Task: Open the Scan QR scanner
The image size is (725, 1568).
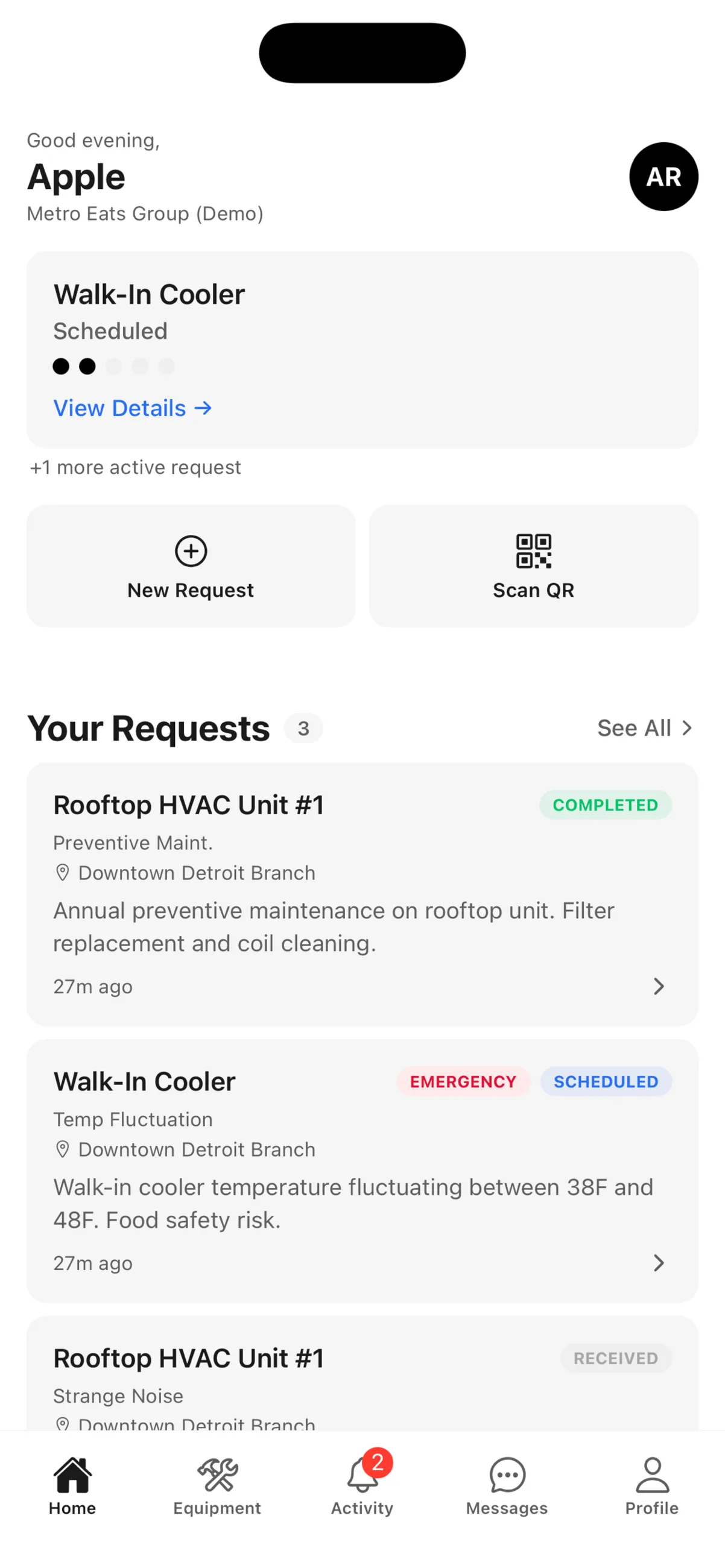Action: (533, 566)
